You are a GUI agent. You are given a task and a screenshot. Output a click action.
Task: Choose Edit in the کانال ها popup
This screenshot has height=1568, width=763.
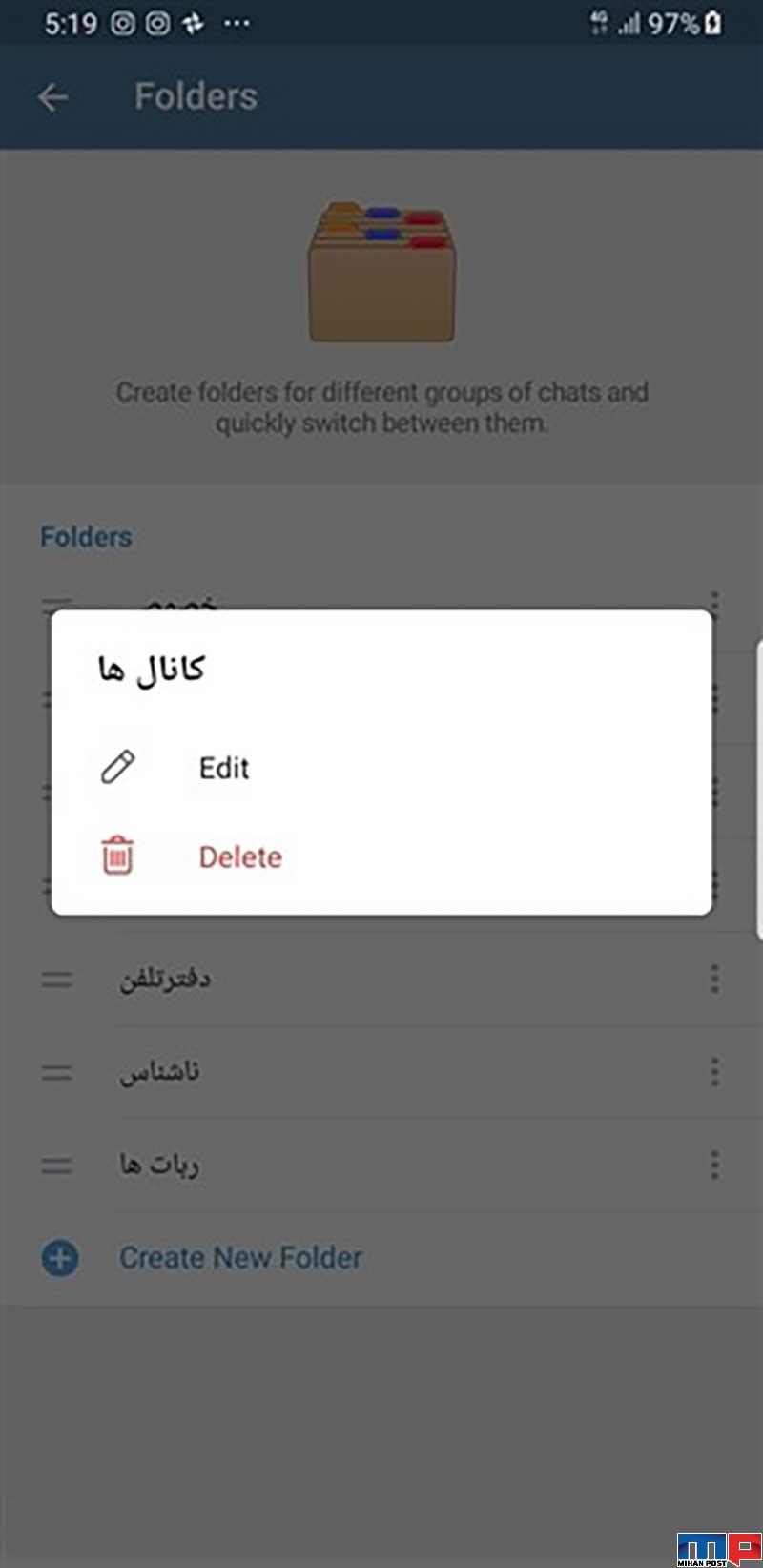coord(381,768)
